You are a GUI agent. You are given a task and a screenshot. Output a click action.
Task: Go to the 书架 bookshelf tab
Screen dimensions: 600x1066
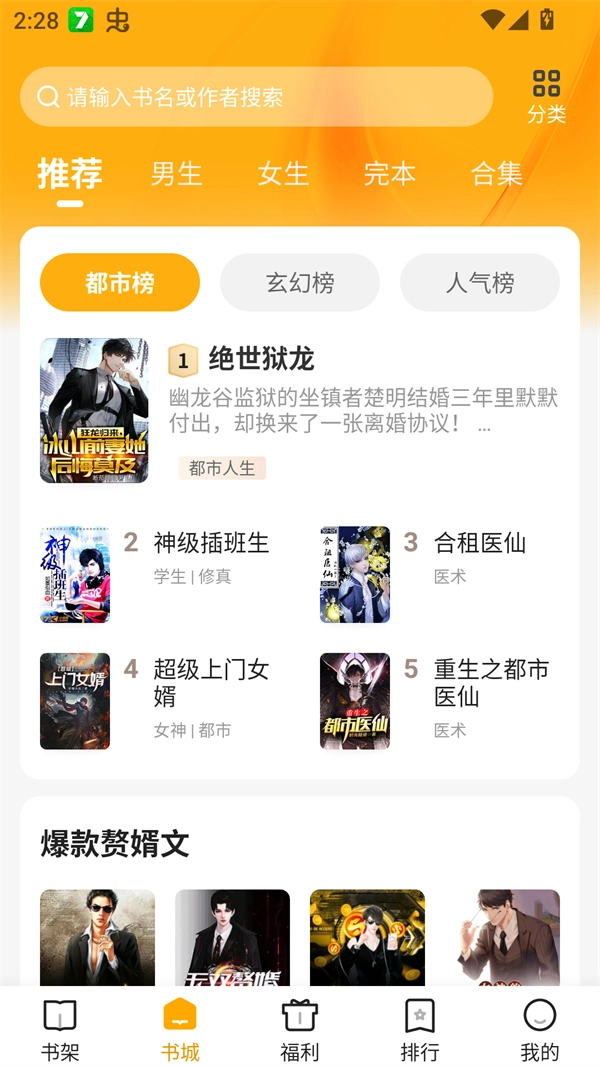coord(60,1030)
